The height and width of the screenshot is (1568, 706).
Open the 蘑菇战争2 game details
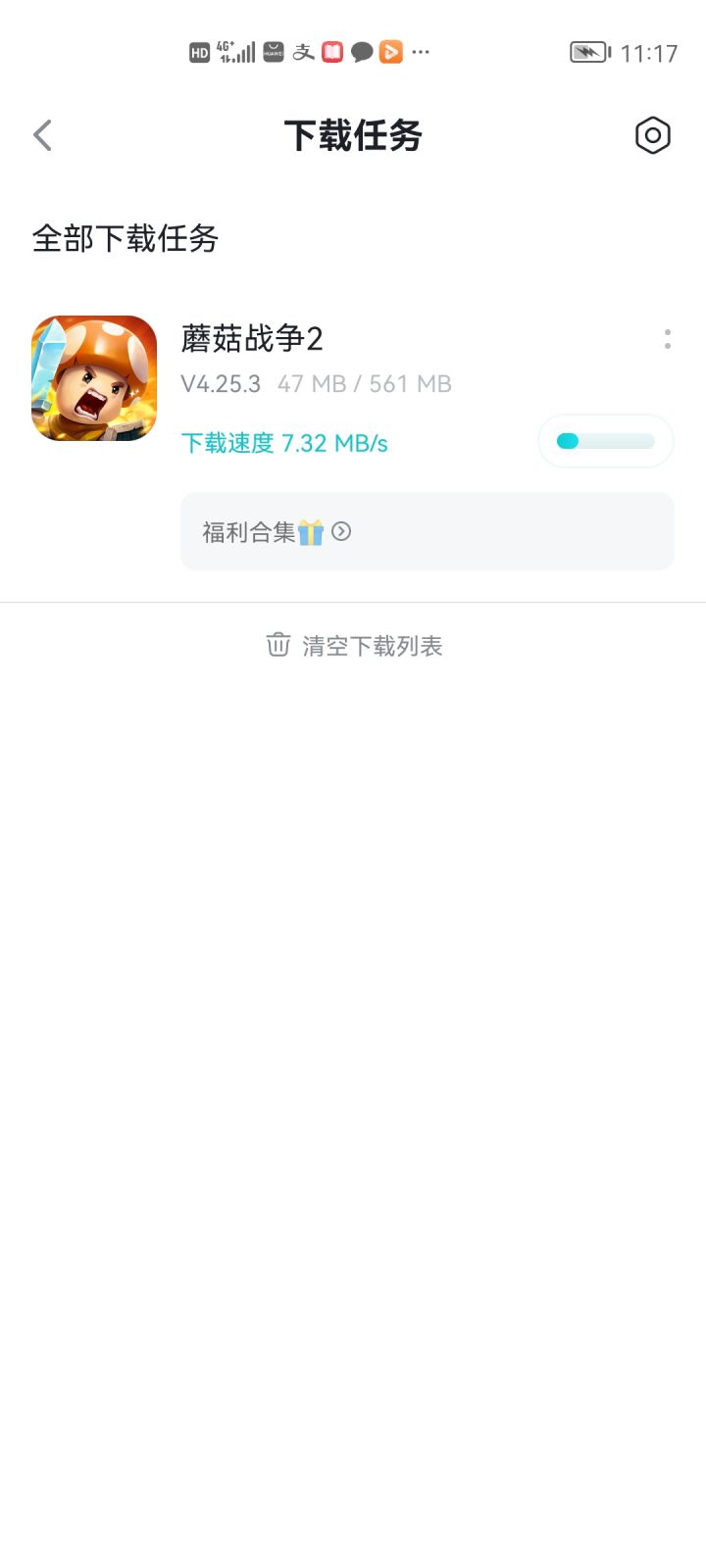pyautogui.click(x=94, y=378)
